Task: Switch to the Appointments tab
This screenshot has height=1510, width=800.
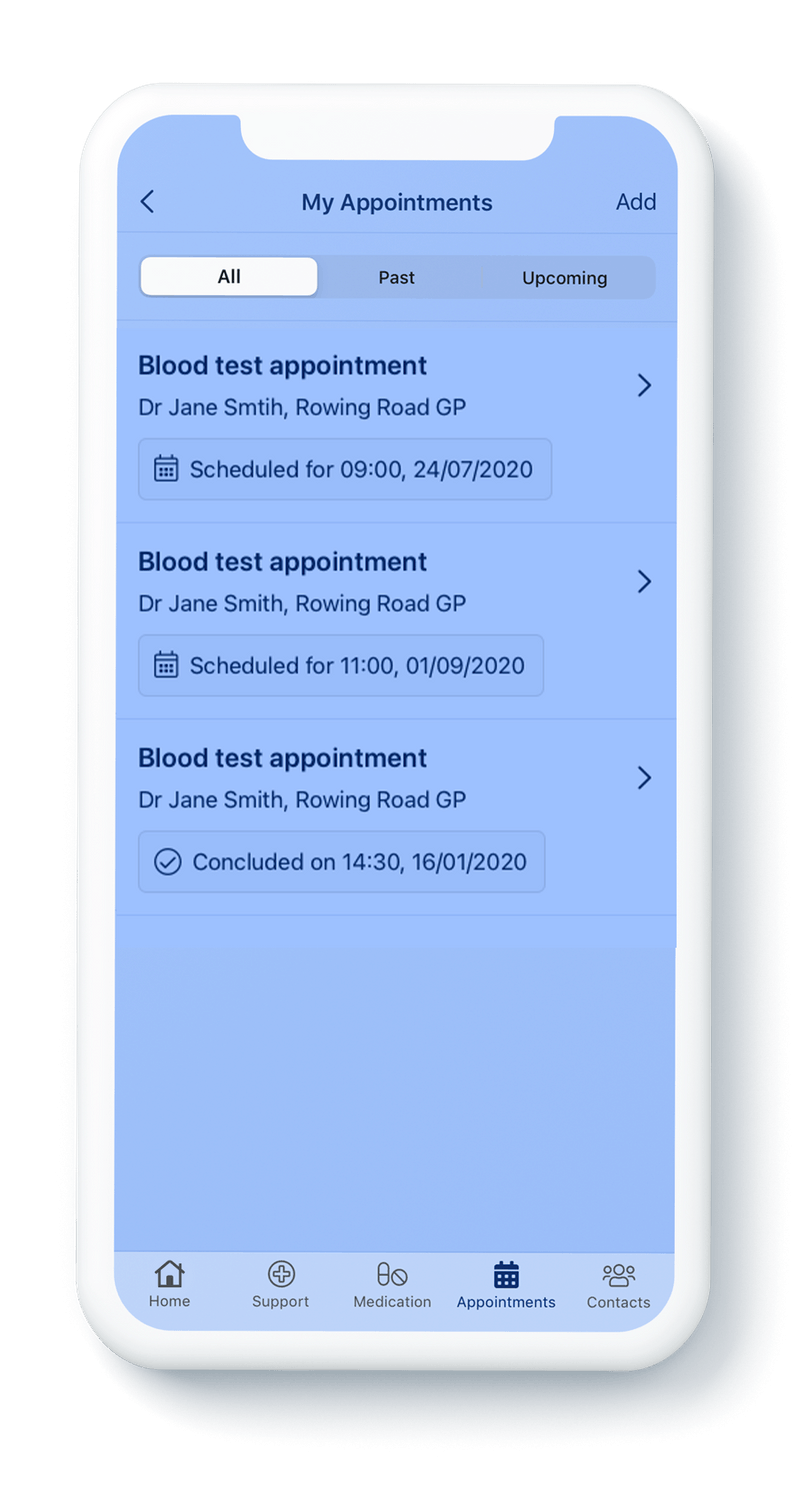Action: click(x=506, y=1285)
